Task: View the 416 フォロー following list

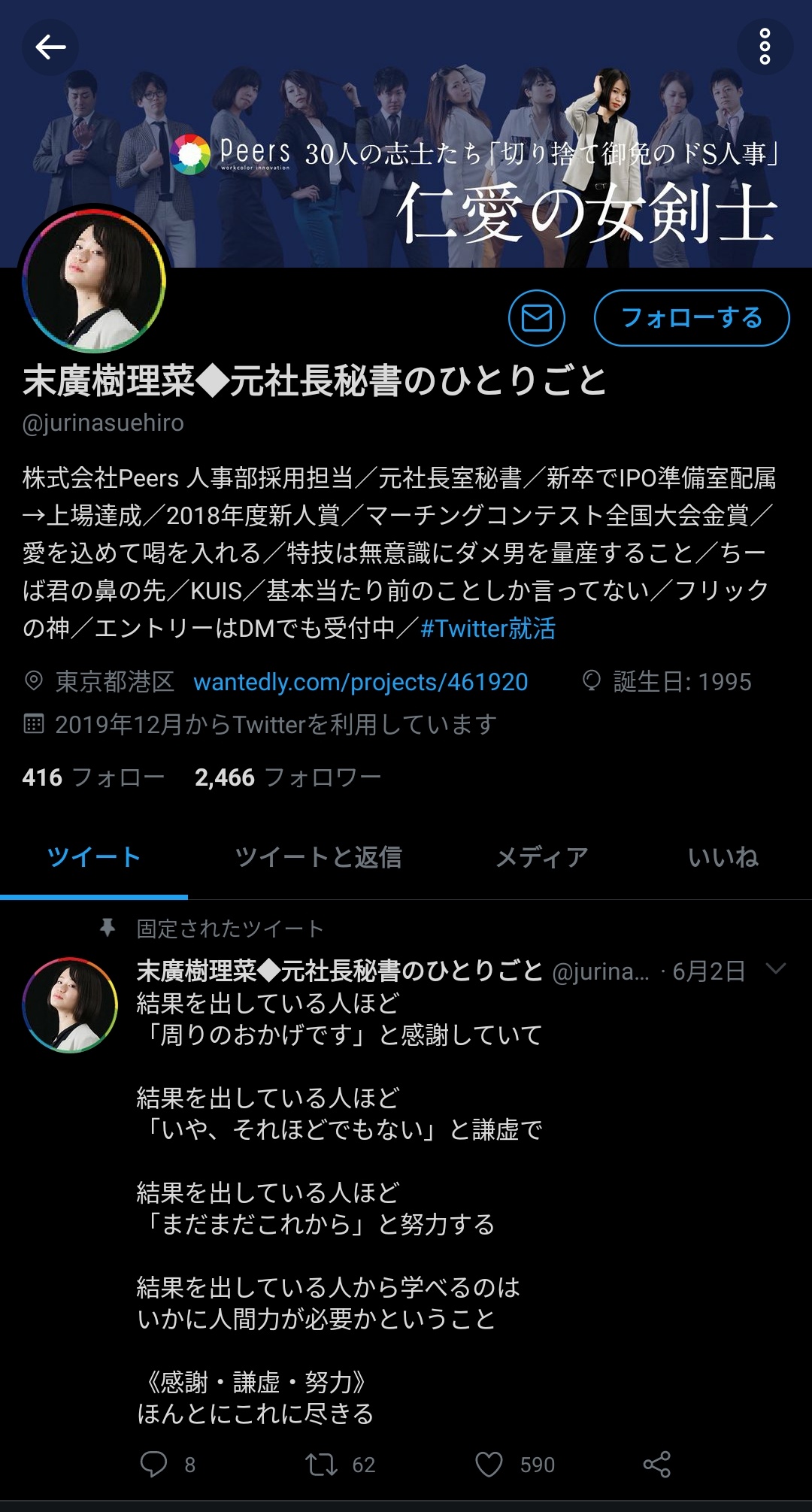Action: click(93, 777)
